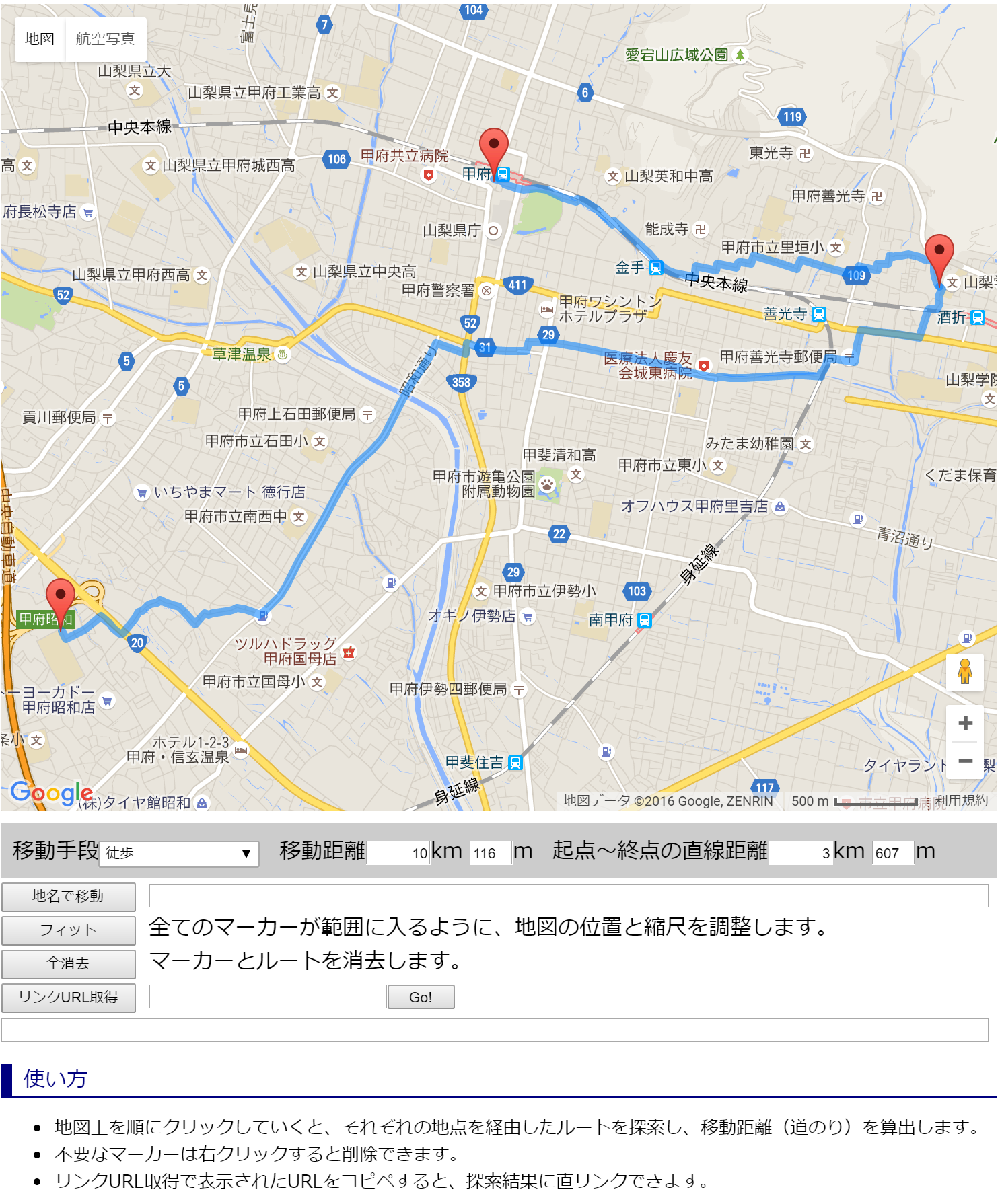The width and height of the screenshot is (1000, 1204).
Task: Tap フィット to fit all markers
Action: (68, 930)
